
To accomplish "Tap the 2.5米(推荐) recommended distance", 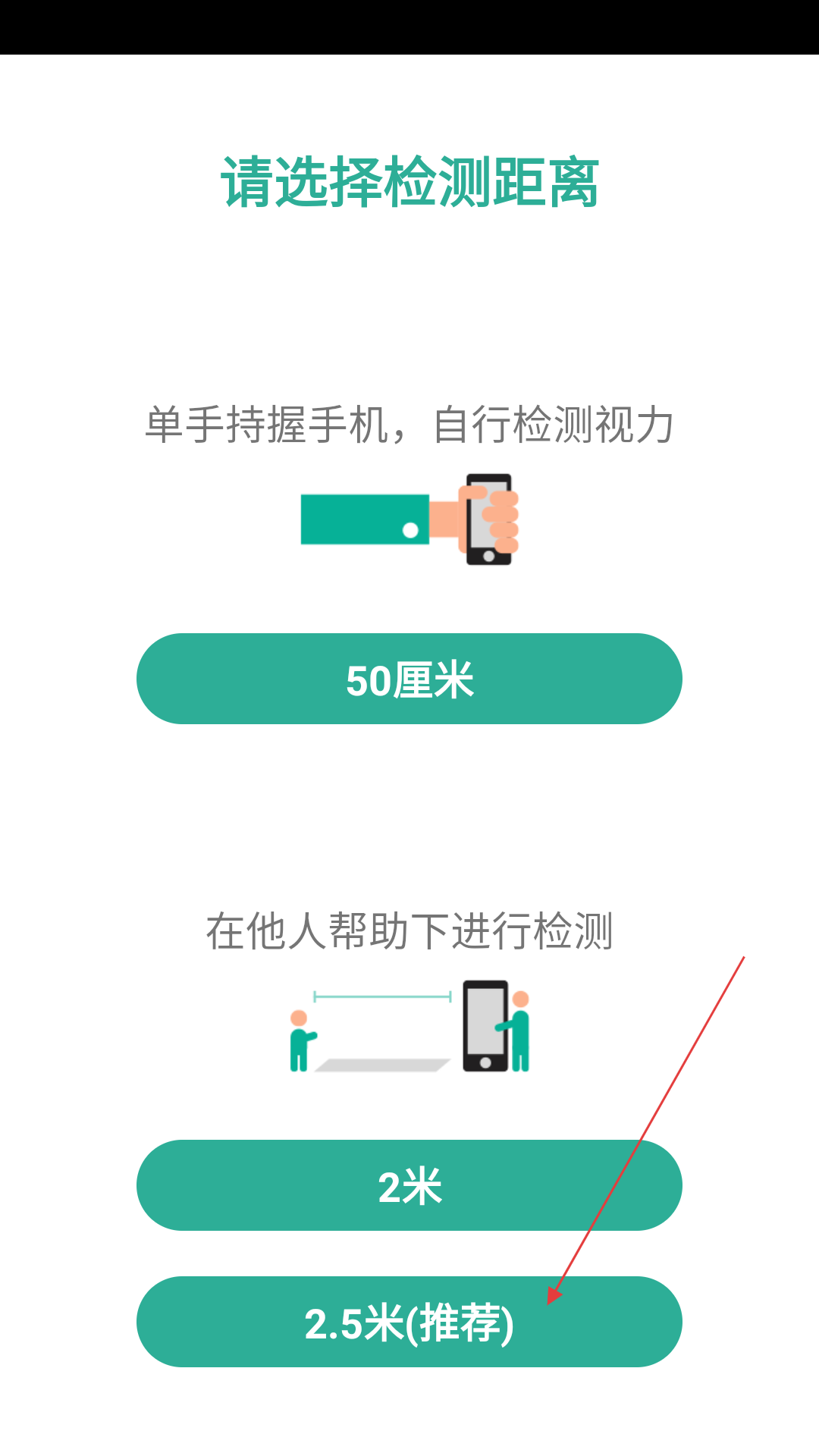I will [409, 1322].
